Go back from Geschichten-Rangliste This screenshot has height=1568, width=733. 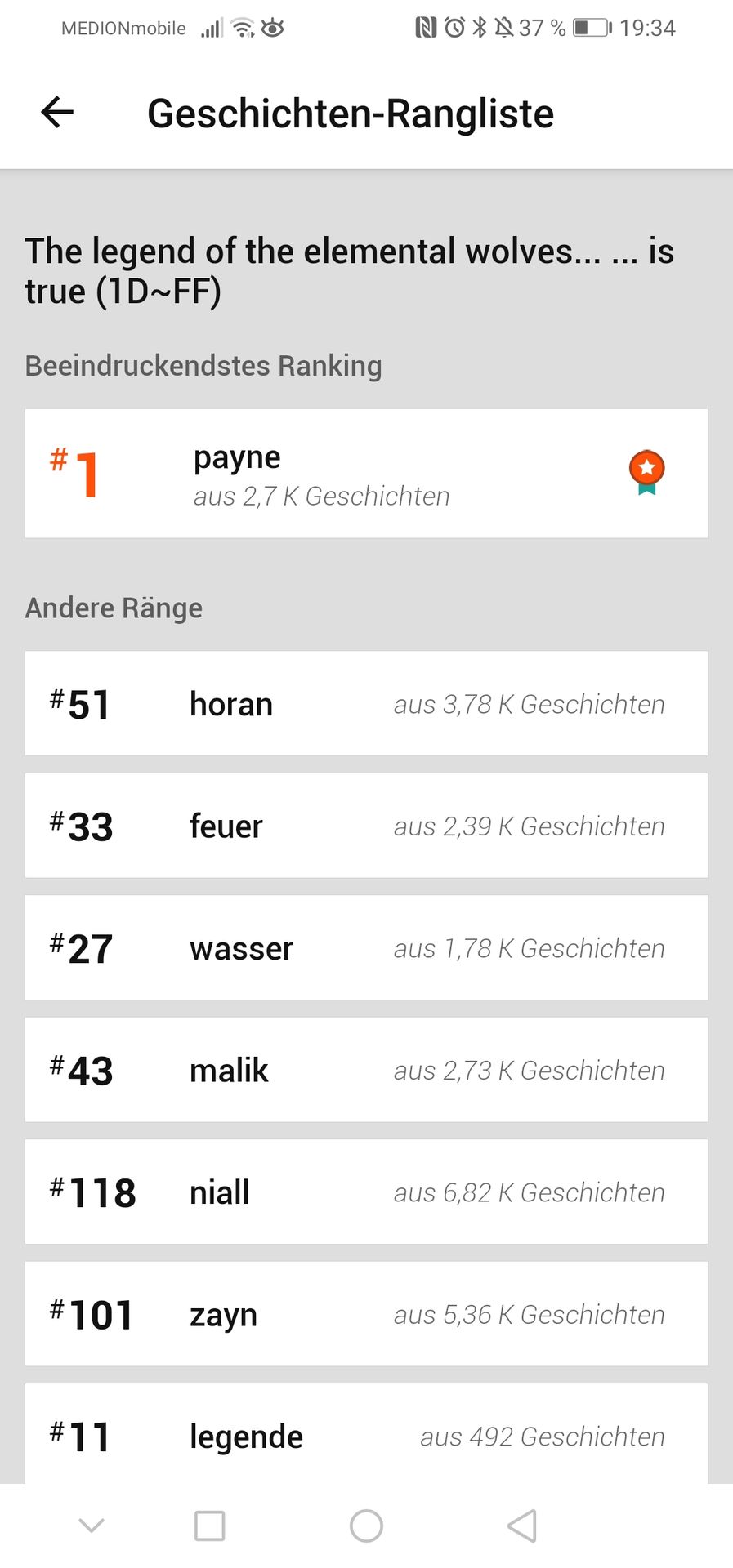(x=57, y=113)
